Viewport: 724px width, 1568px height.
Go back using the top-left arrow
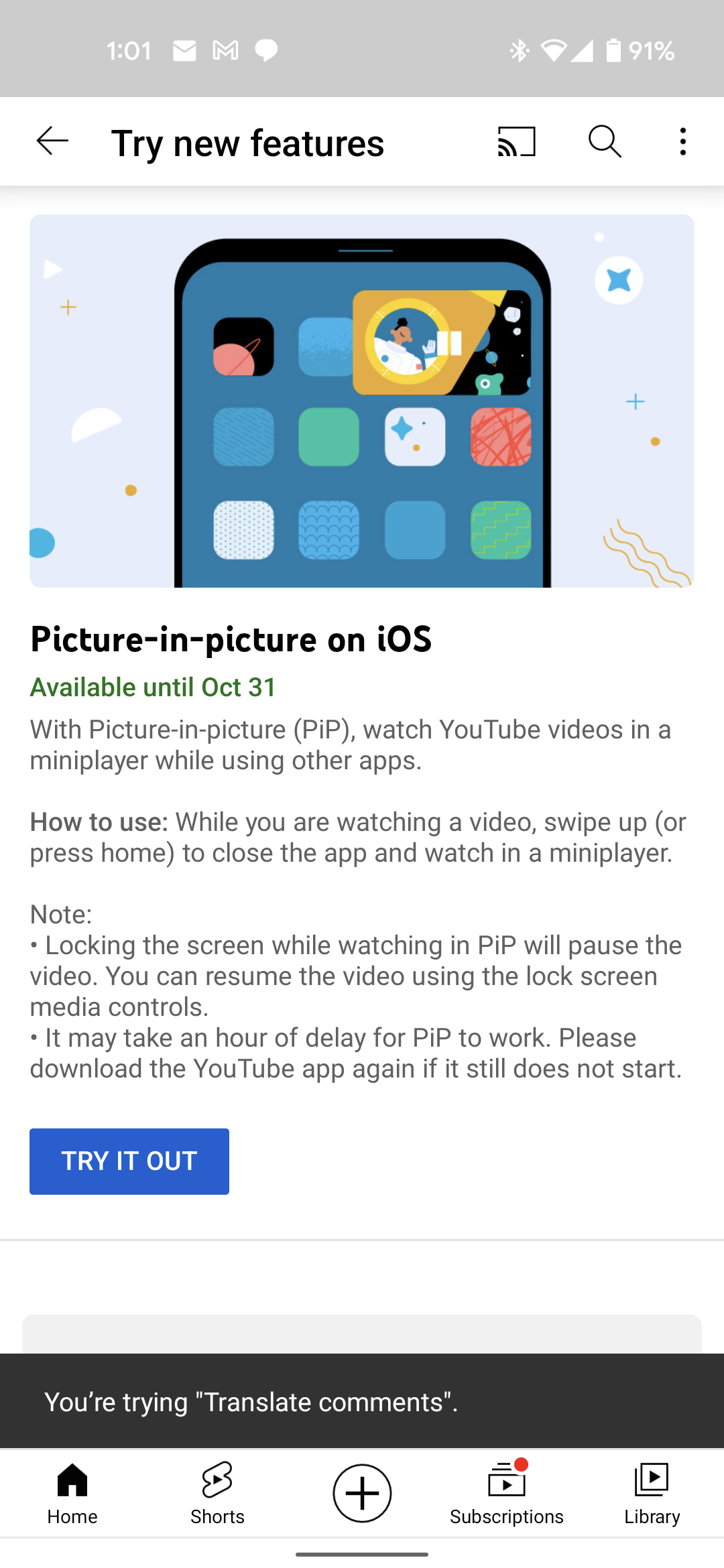pos(52,141)
